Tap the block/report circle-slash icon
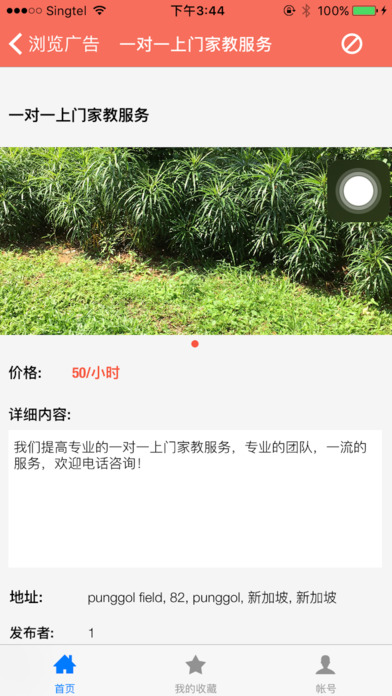392x696 pixels. [x=352, y=44]
